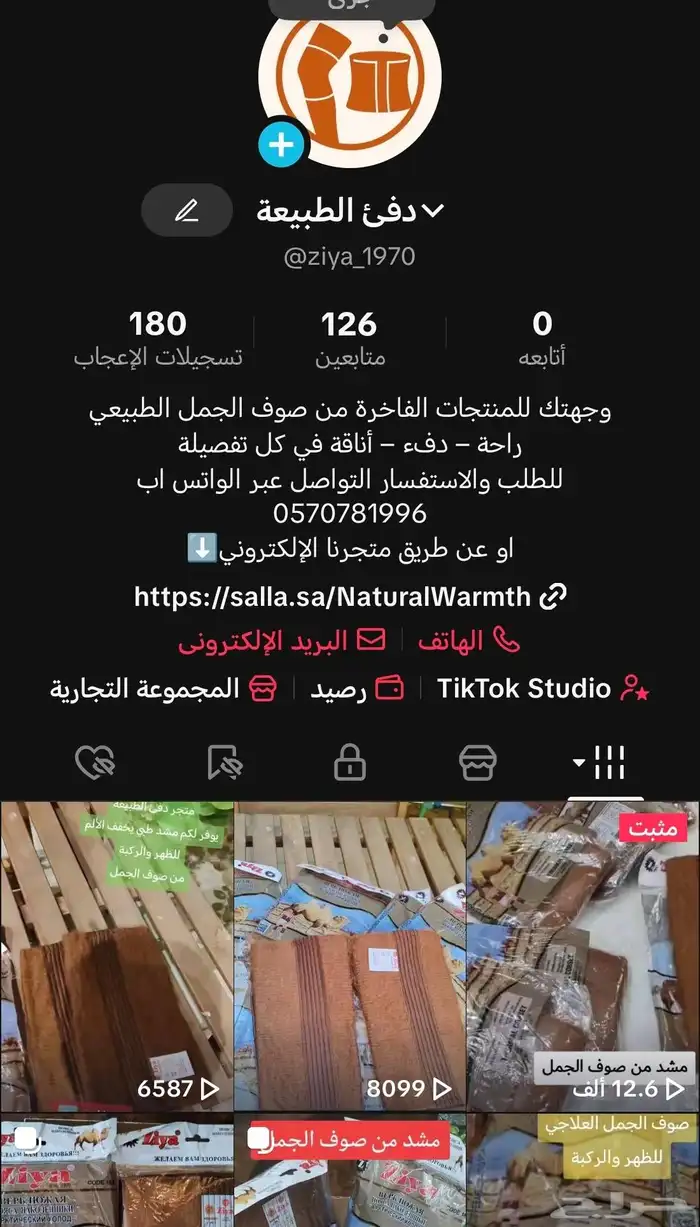The height and width of the screenshot is (1227, 700).
Task: View the 126 followers list
Action: pos(349,338)
